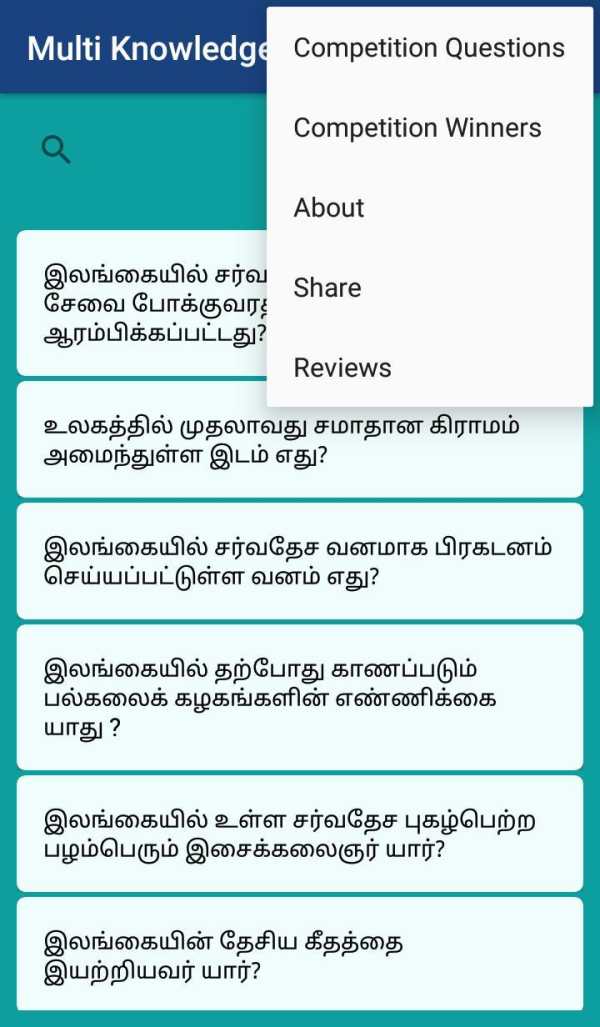This screenshot has height=1027, width=600.
Task: Open Competition Questions from the menu
Action: point(430,48)
